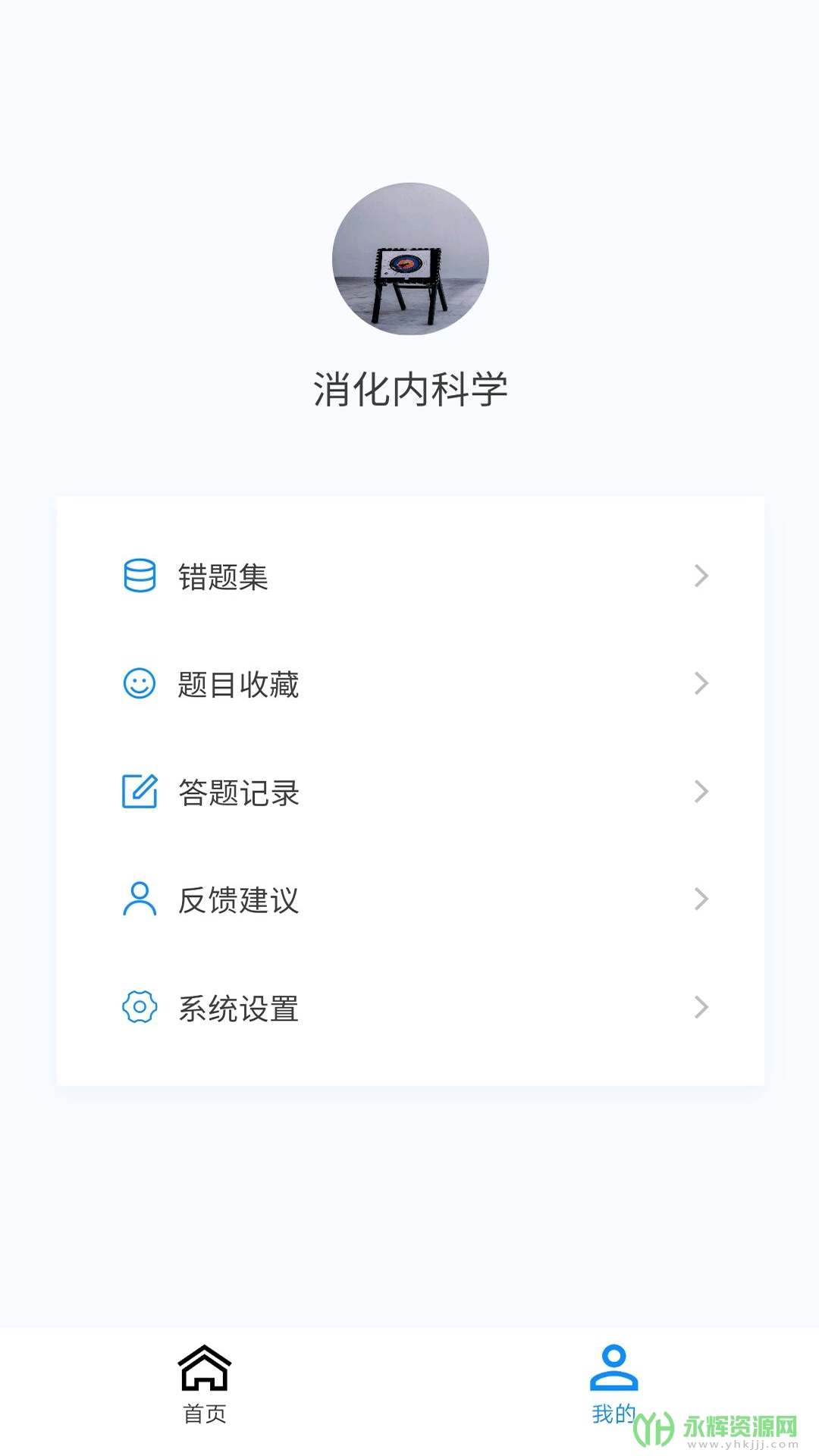The height and width of the screenshot is (1456, 819).
Task: Tap the profile avatar picture
Action: pos(410,259)
